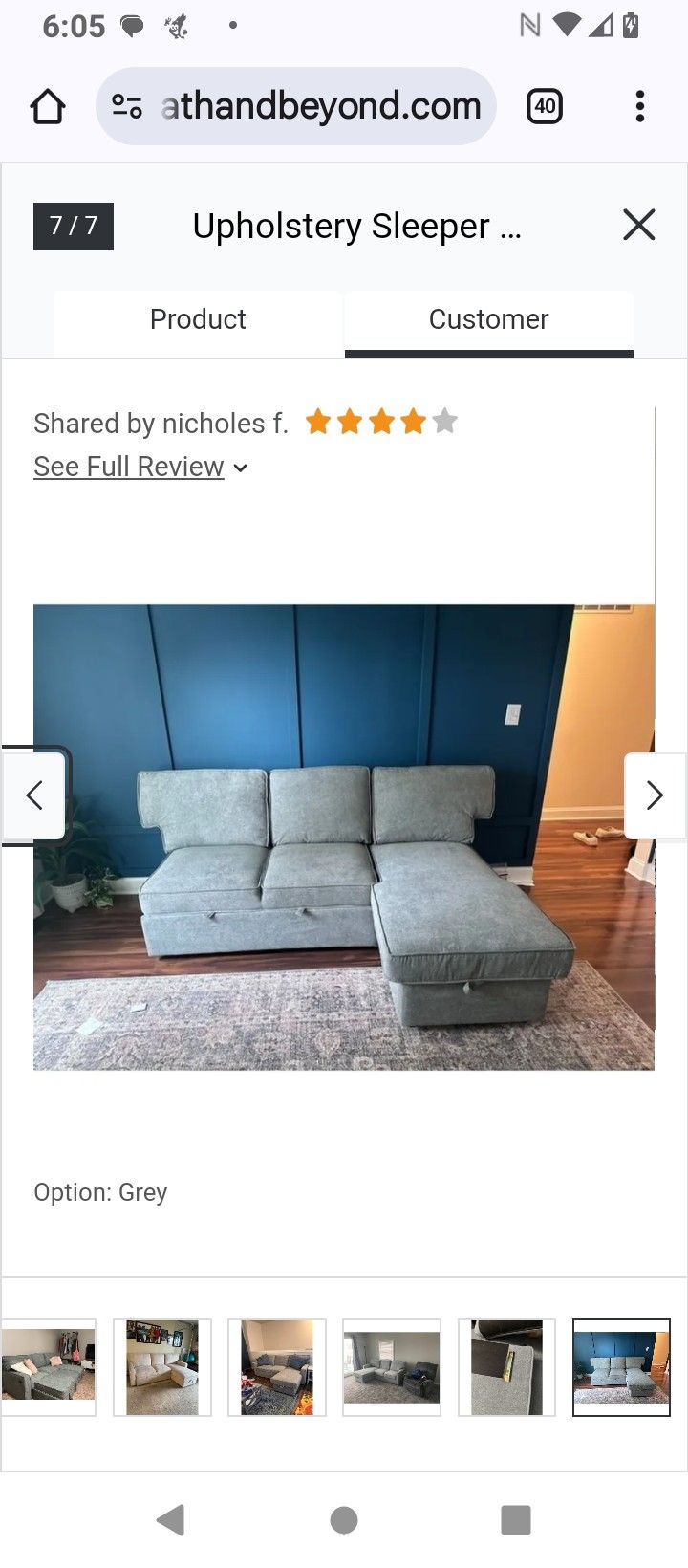Click the previous photo arrow
Viewport: 688px width, 1568px height.
[x=34, y=795]
